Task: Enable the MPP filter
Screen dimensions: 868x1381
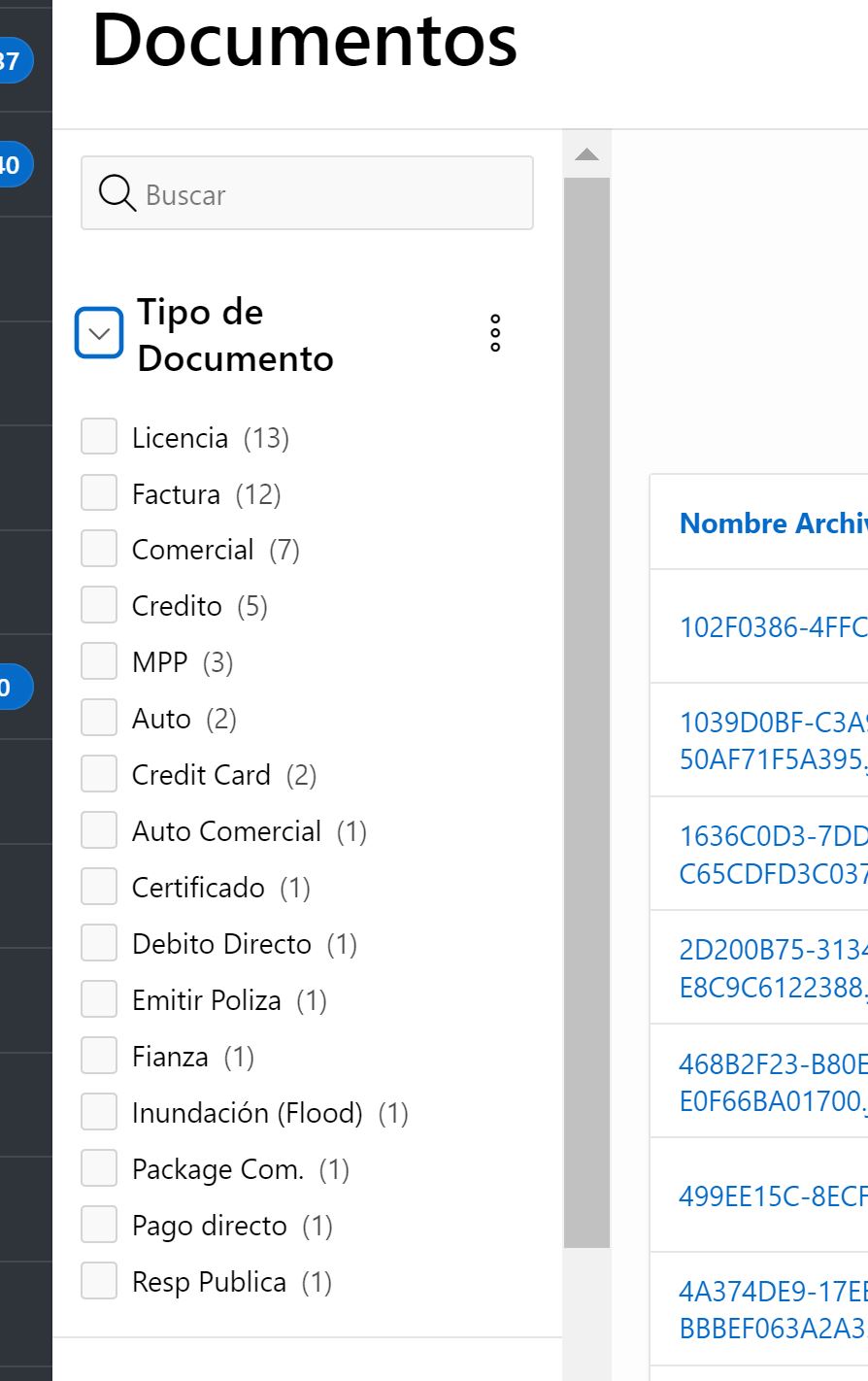Action: click(x=99, y=661)
